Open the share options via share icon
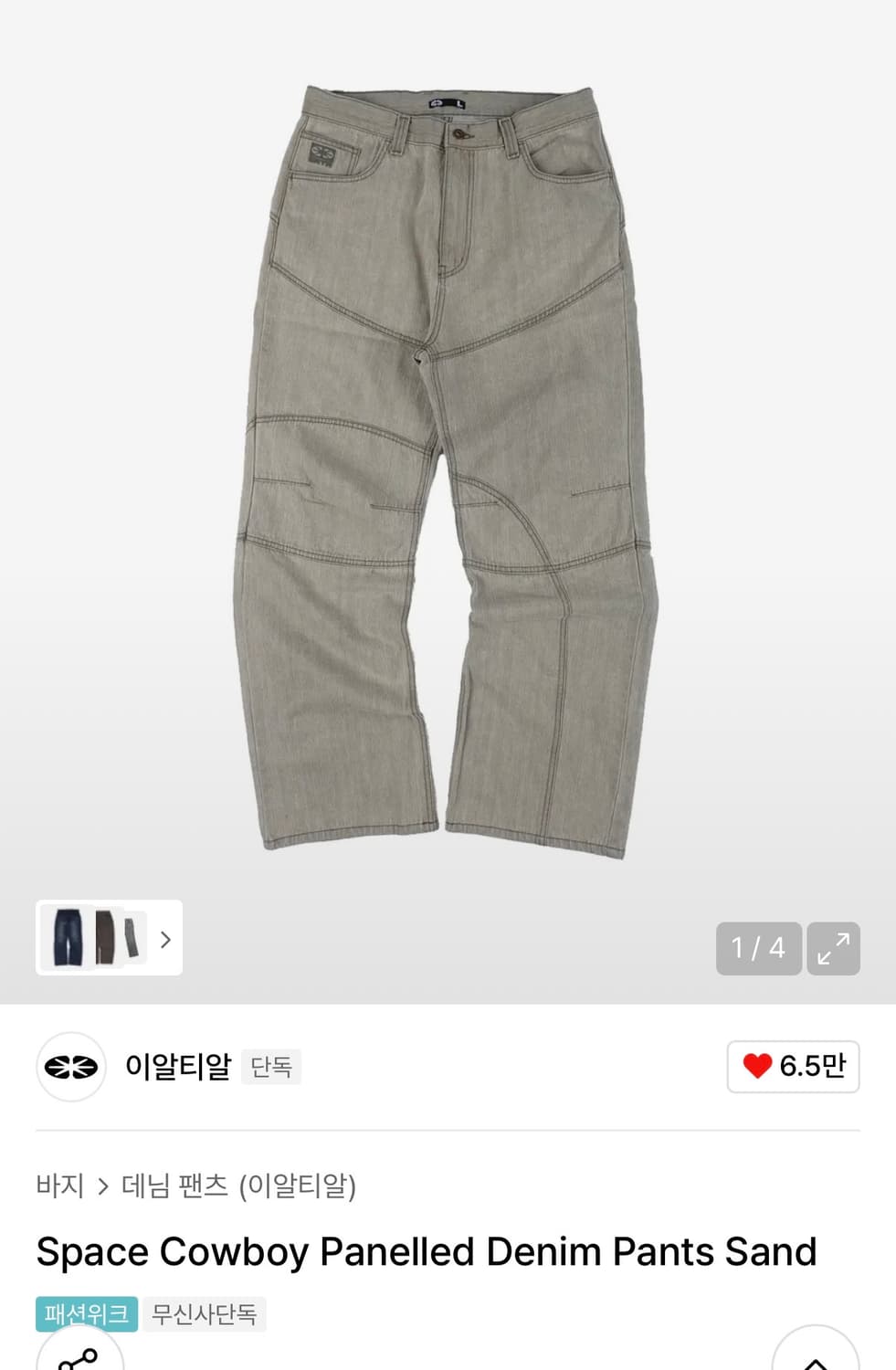The height and width of the screenshot is (1370, 896). tap(80, 1364)
